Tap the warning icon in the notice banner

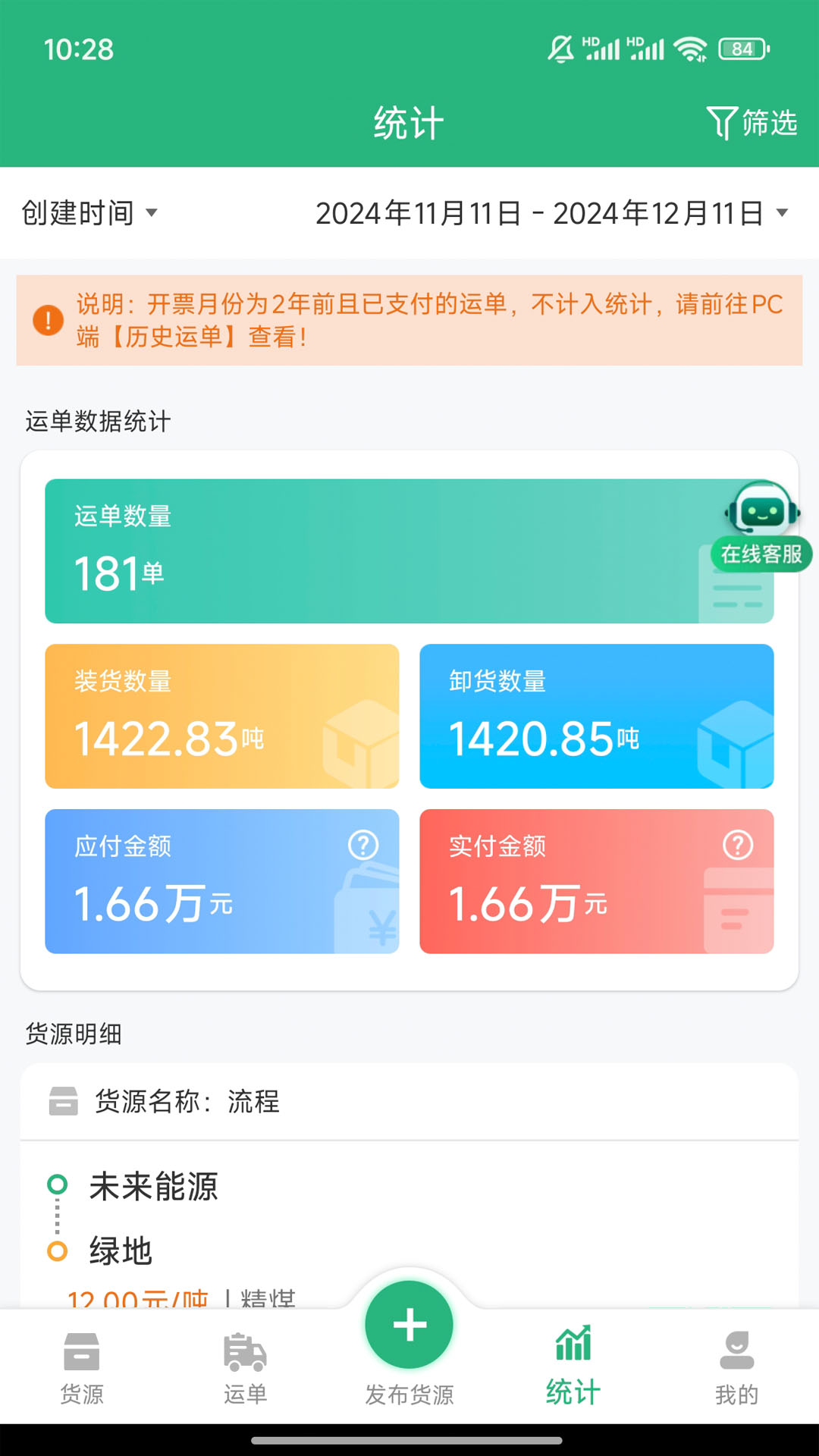(47, 320)
